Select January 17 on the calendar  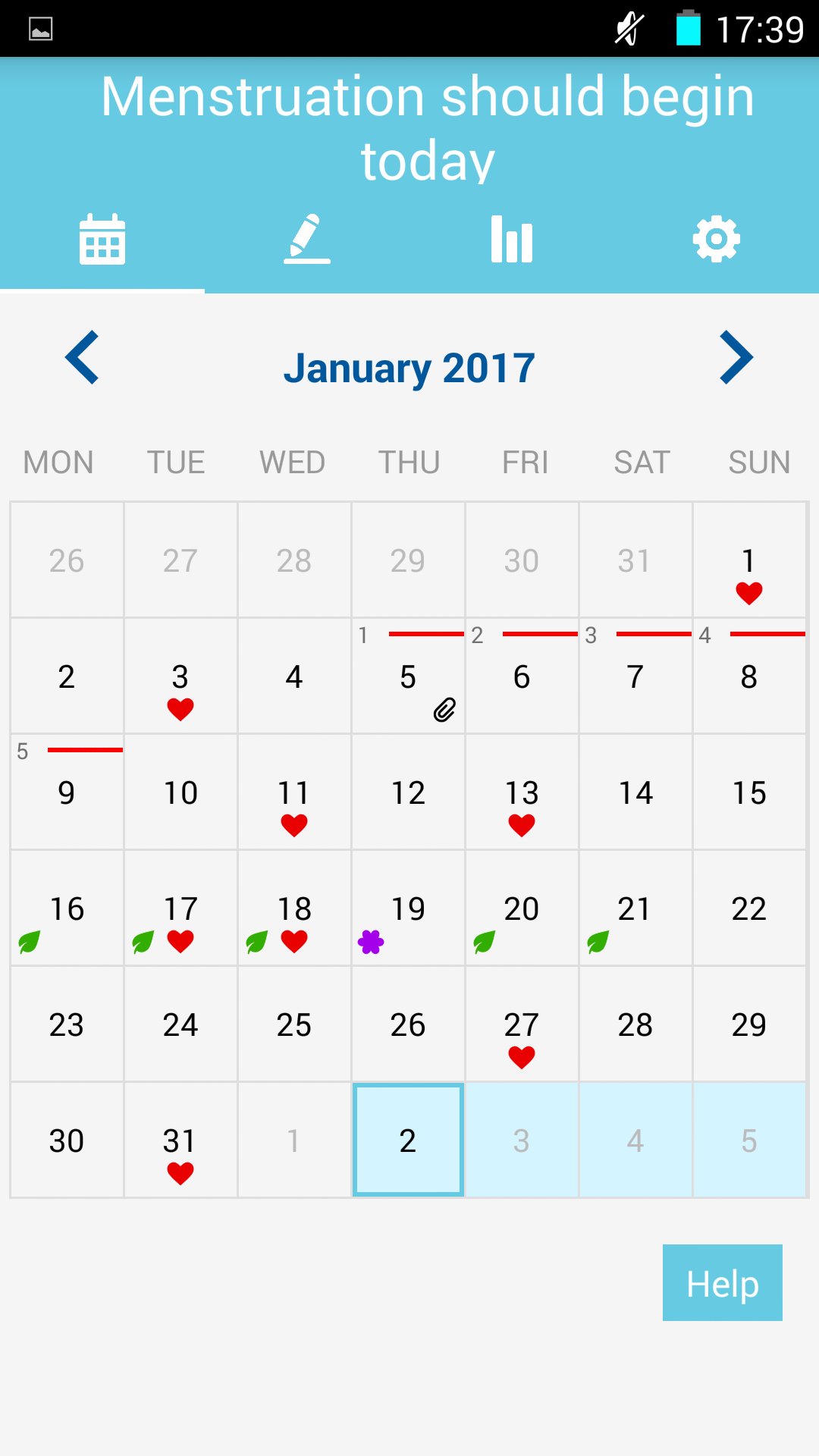pos(180,908)
